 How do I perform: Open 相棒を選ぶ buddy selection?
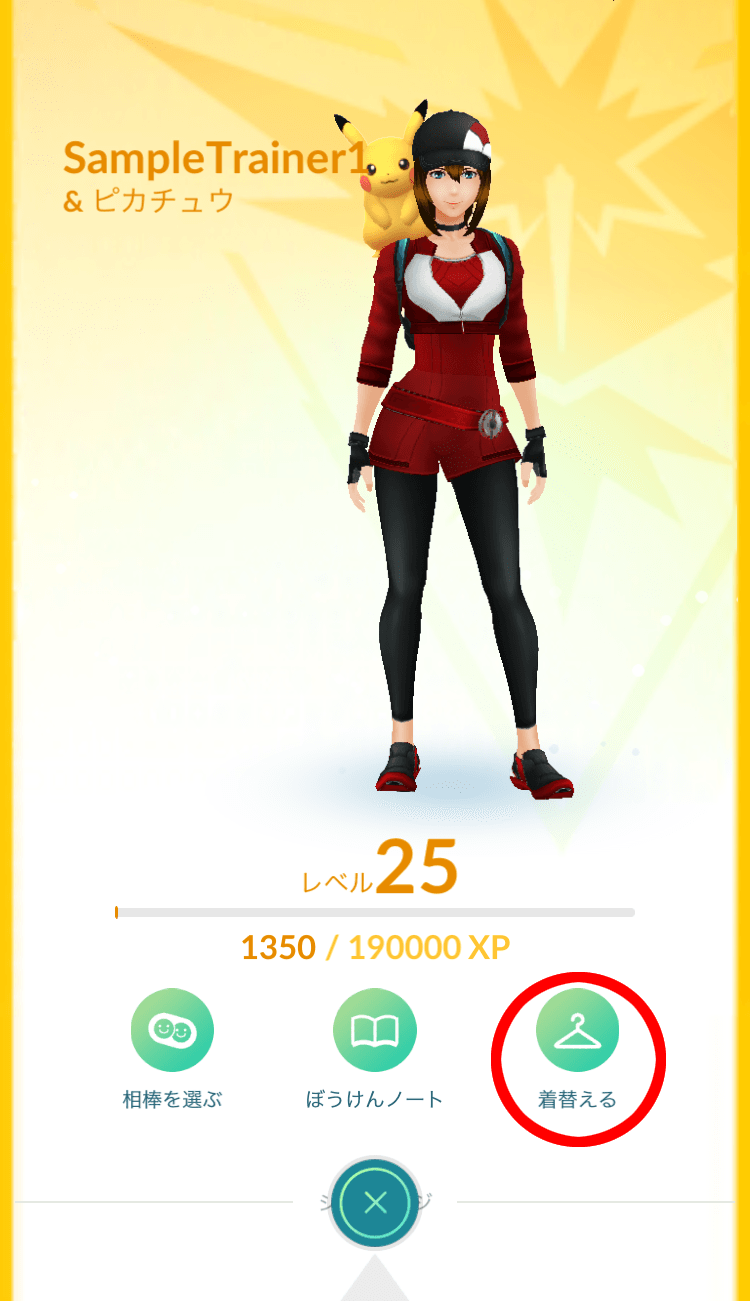pos(172,1031)
